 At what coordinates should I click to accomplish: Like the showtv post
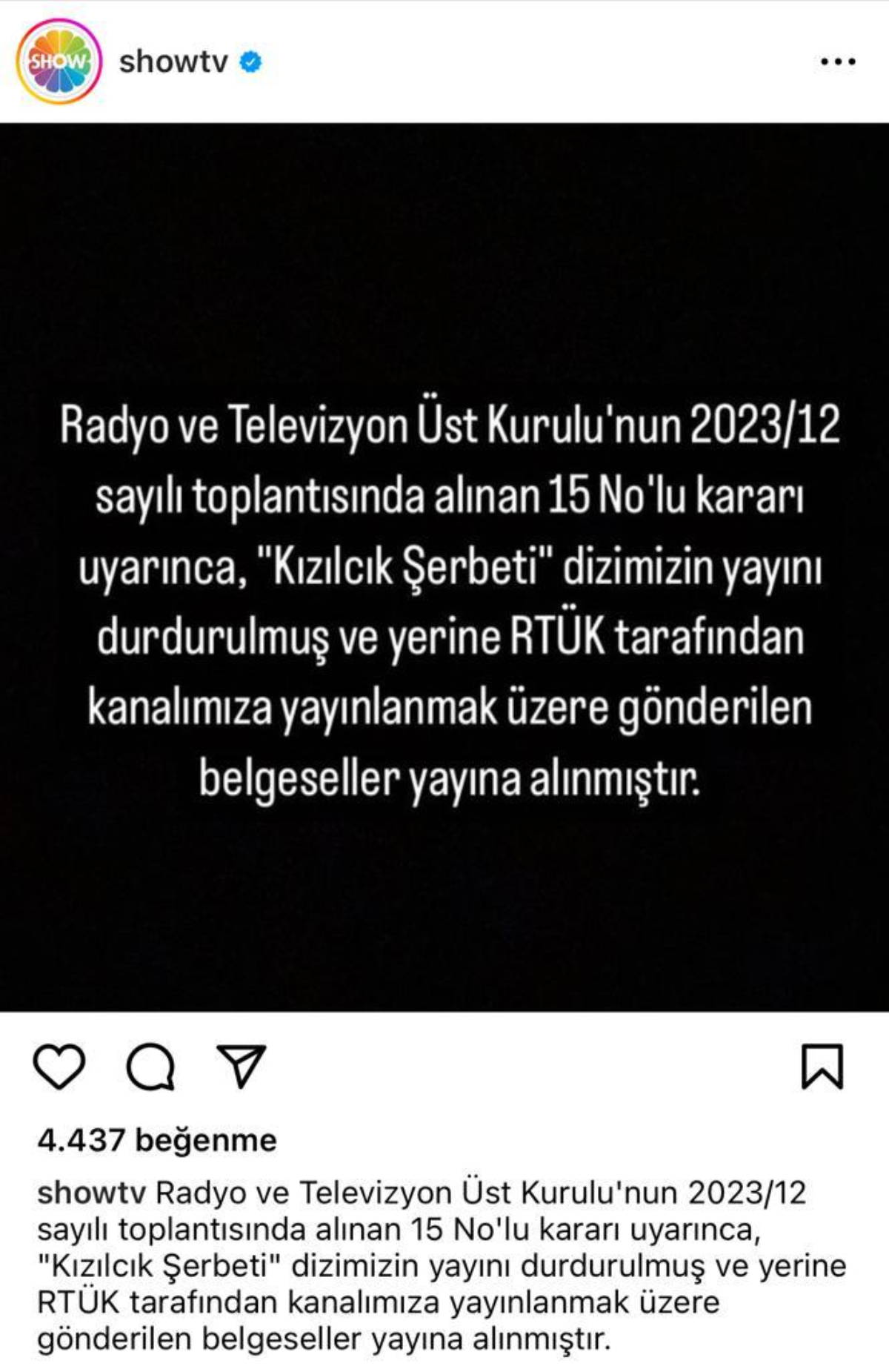coord(59,1067)
